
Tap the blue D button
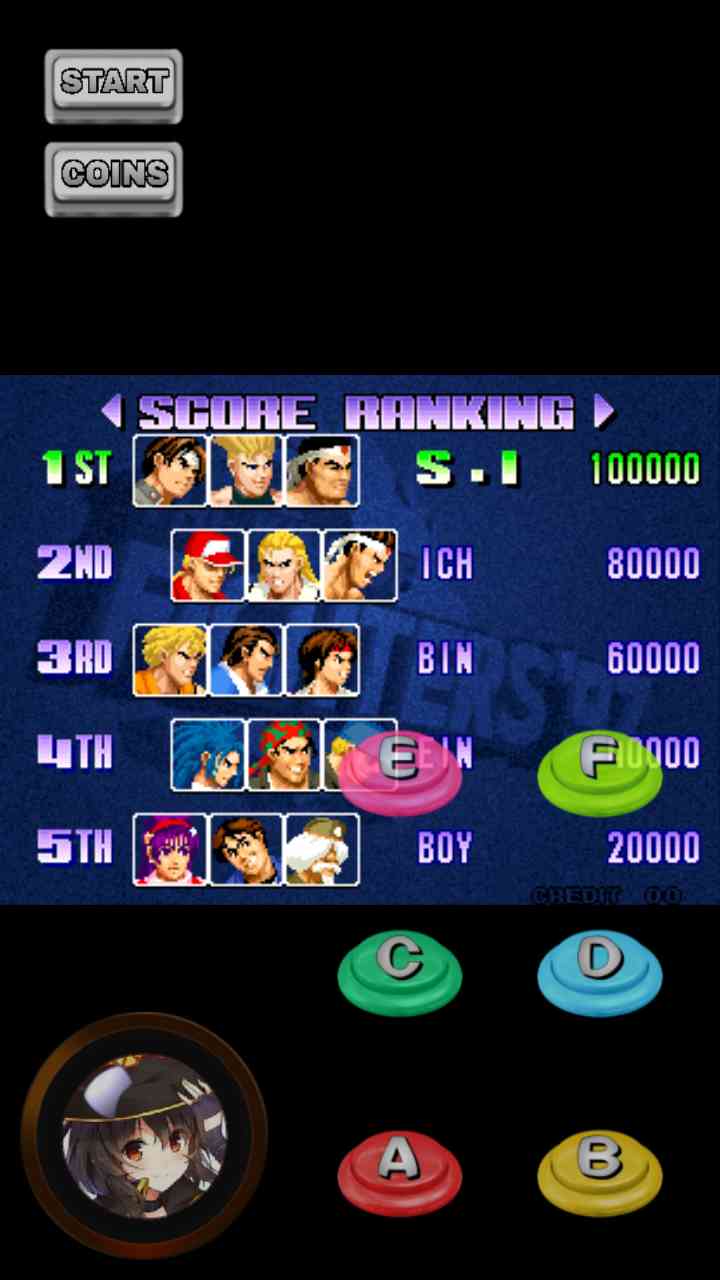599,971
